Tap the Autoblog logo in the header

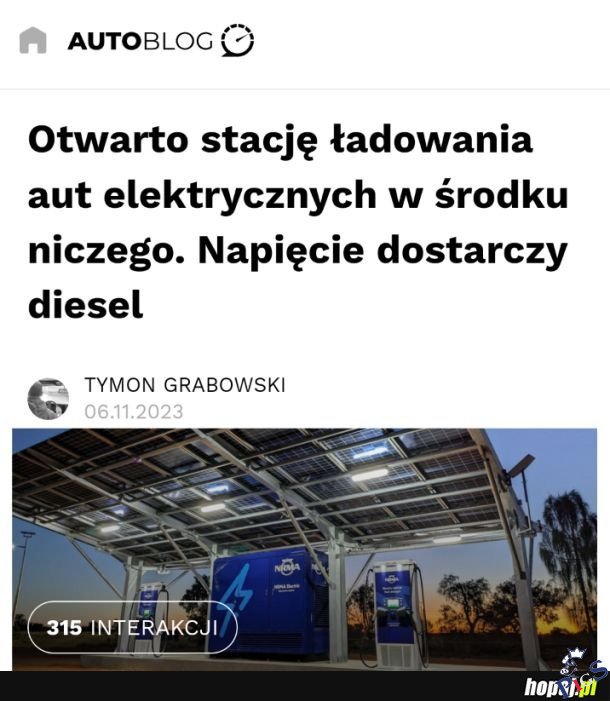click(x=160, y=41)
